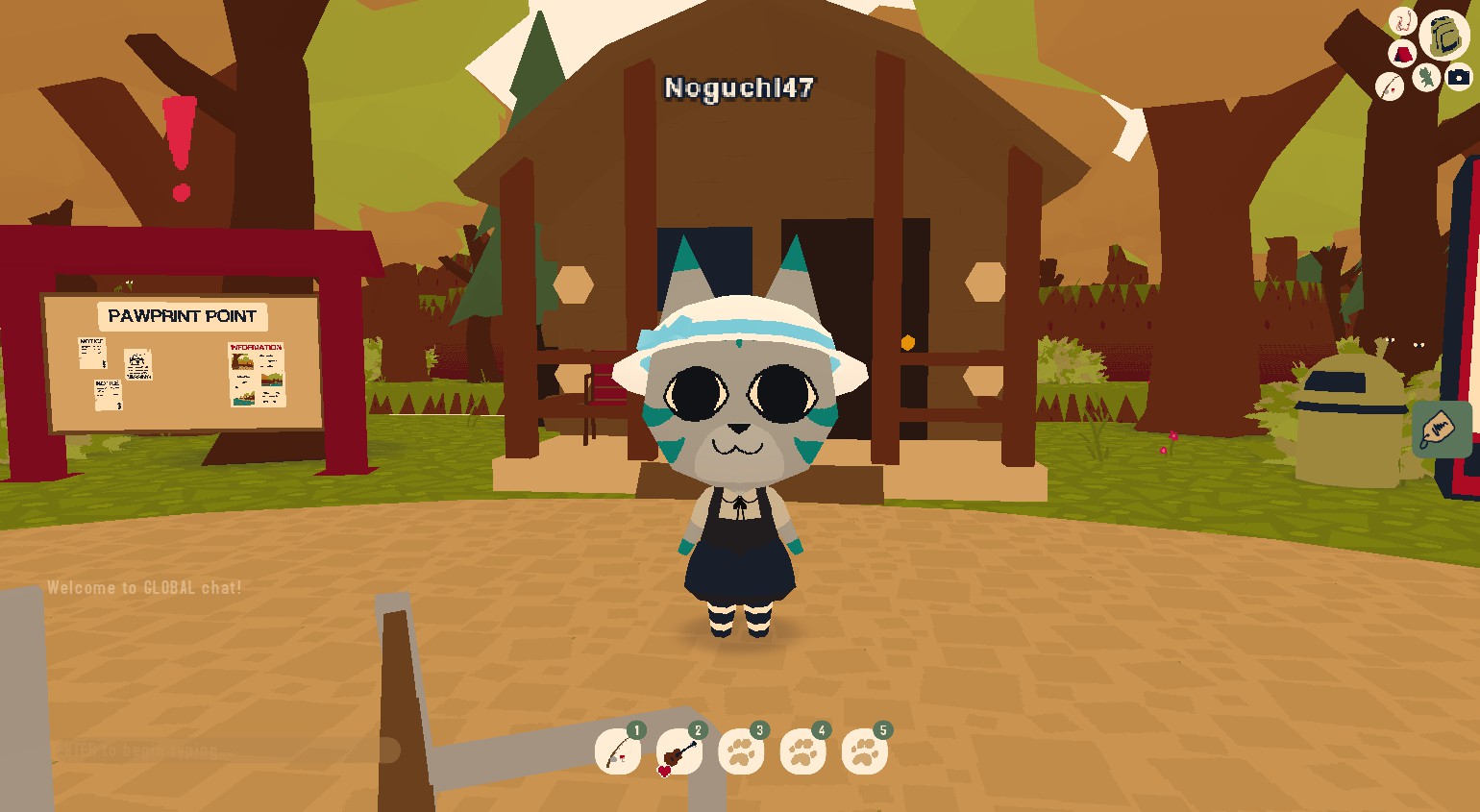Viewport: 1480px width, 812px height.
Task: Open the fishing rod menu icon at top
Action: [x=1390, y=86]
